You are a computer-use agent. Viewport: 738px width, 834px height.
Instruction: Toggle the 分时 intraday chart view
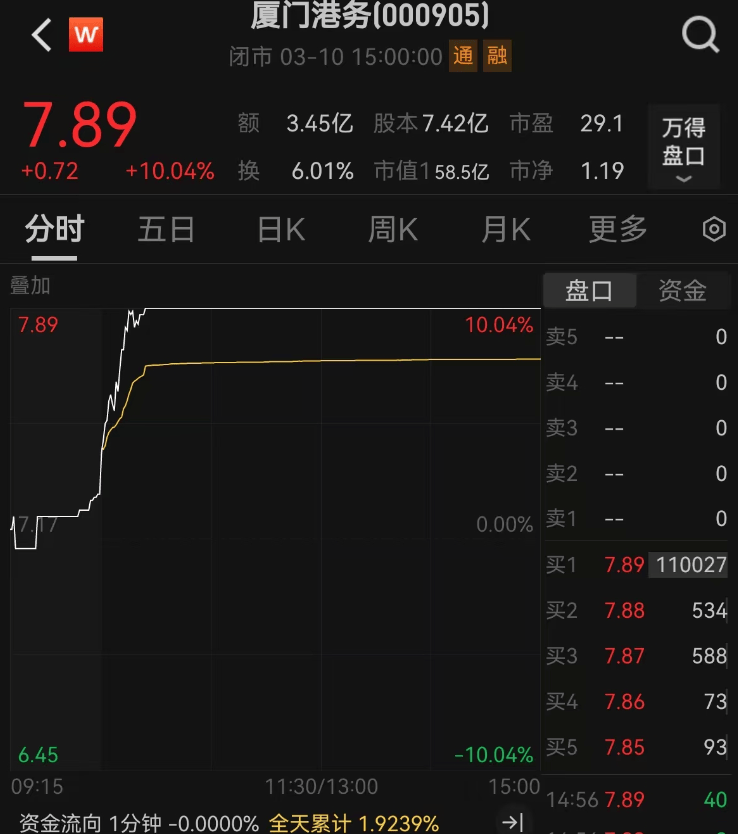56,229
